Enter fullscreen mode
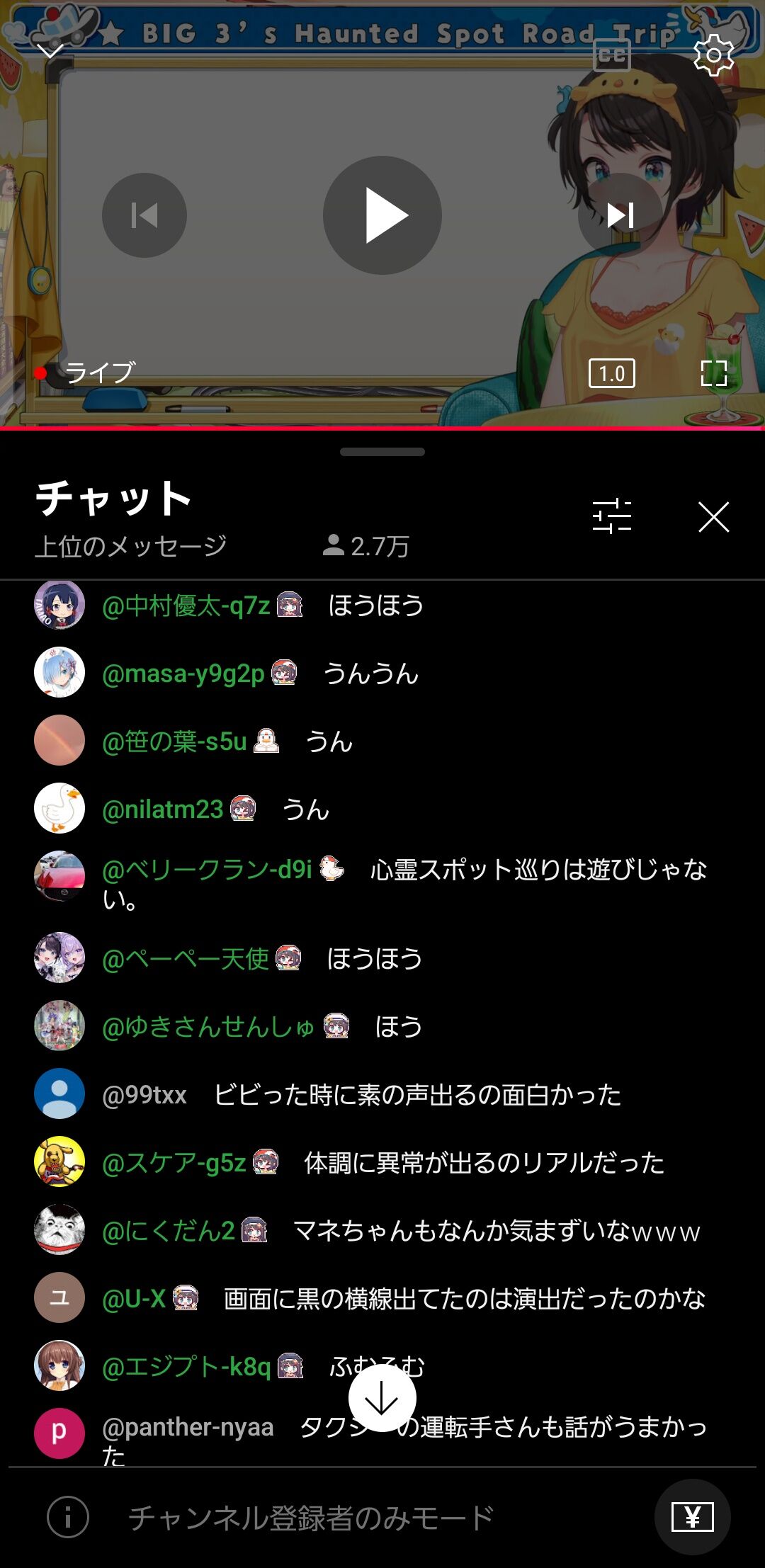Image resolution: width=765 pixels, height=1568 pixels. coord(714,373)
